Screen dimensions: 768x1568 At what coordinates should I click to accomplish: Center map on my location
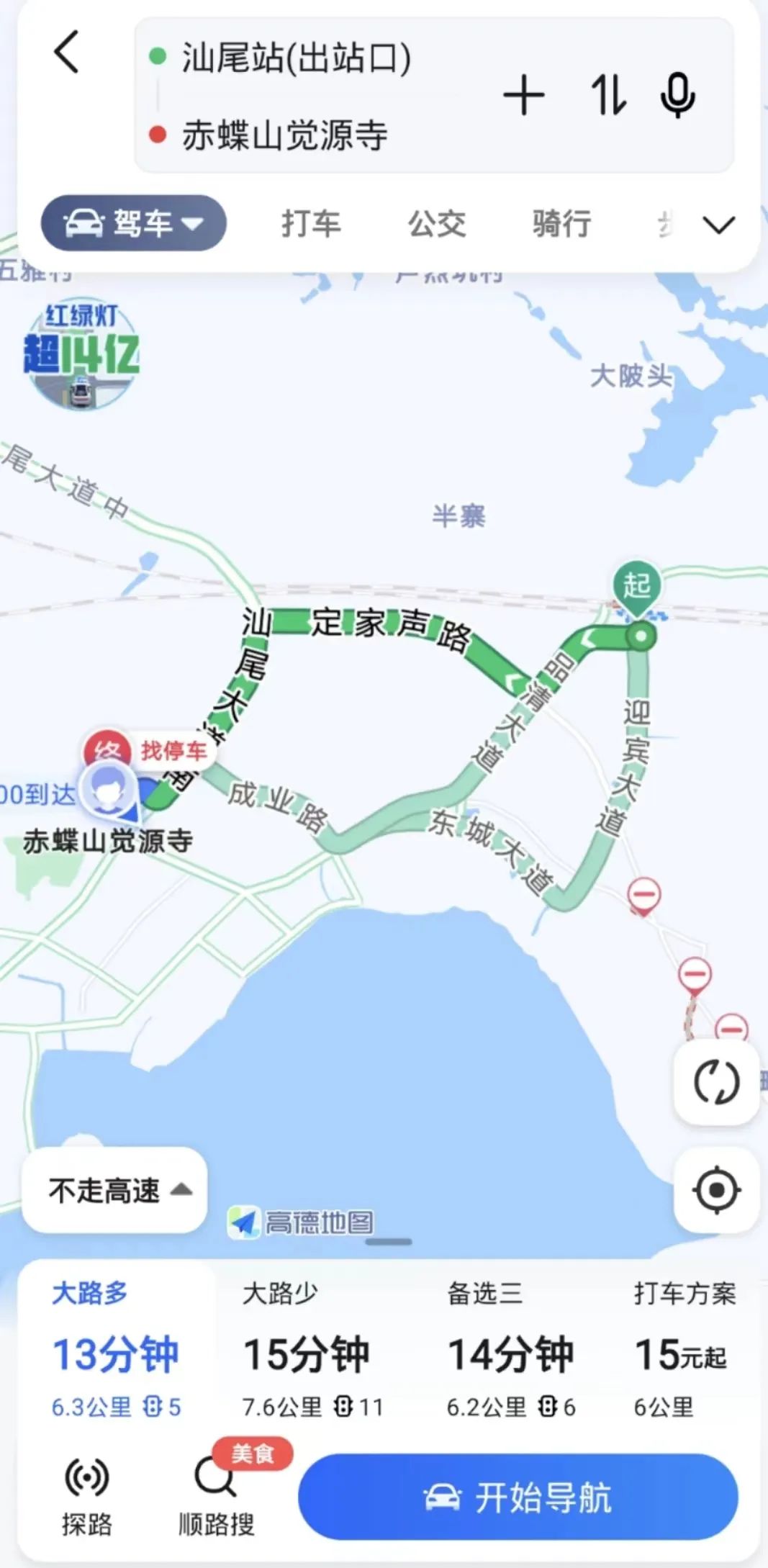(716, 1190)
